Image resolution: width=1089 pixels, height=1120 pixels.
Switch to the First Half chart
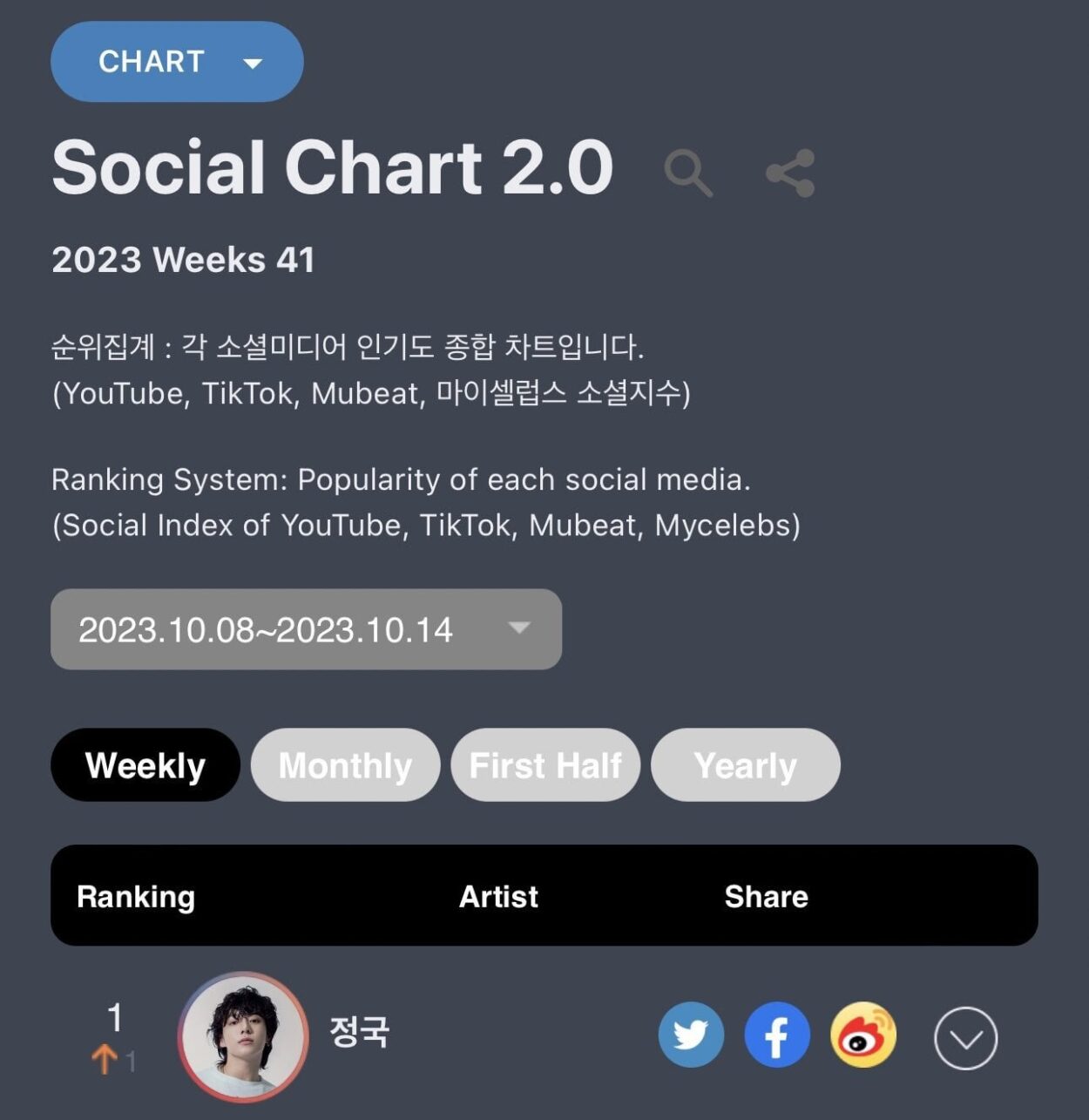click(545, 765)
